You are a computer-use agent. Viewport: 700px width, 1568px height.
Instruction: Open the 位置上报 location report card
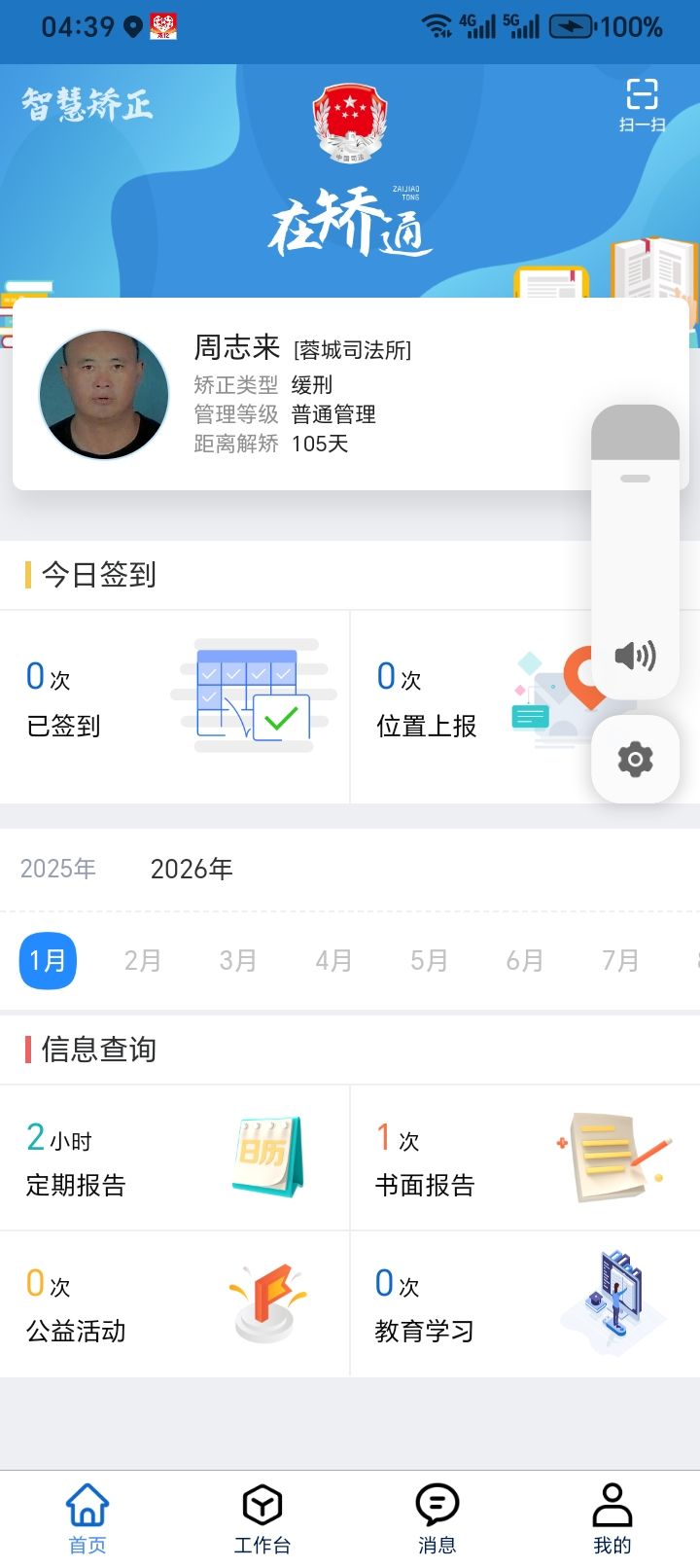pyautogui.click(x=467, y=706)
